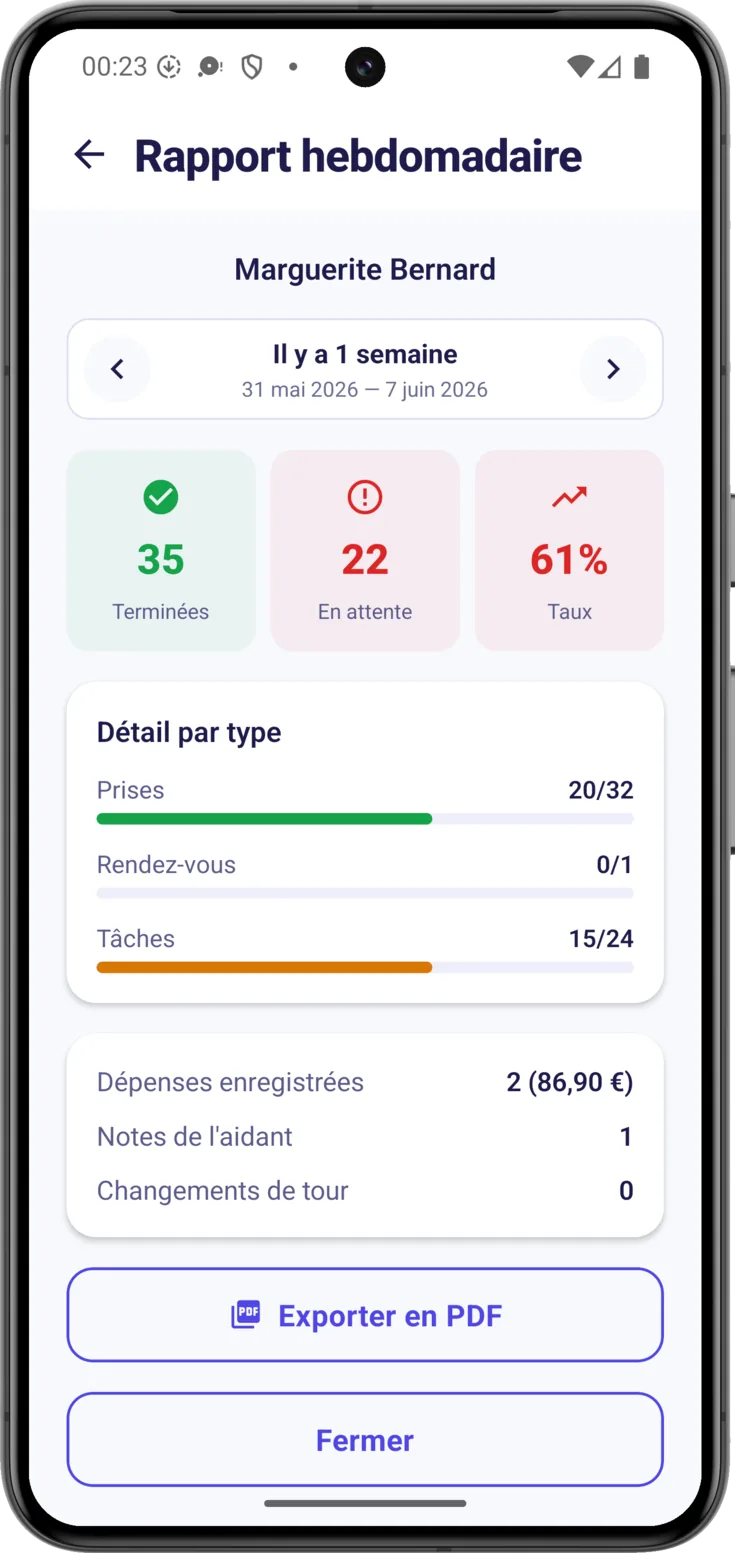Screen dimensions: 735x1553
Task: Tap Exporter en PDF
Action: click(x=365, y=1315)
